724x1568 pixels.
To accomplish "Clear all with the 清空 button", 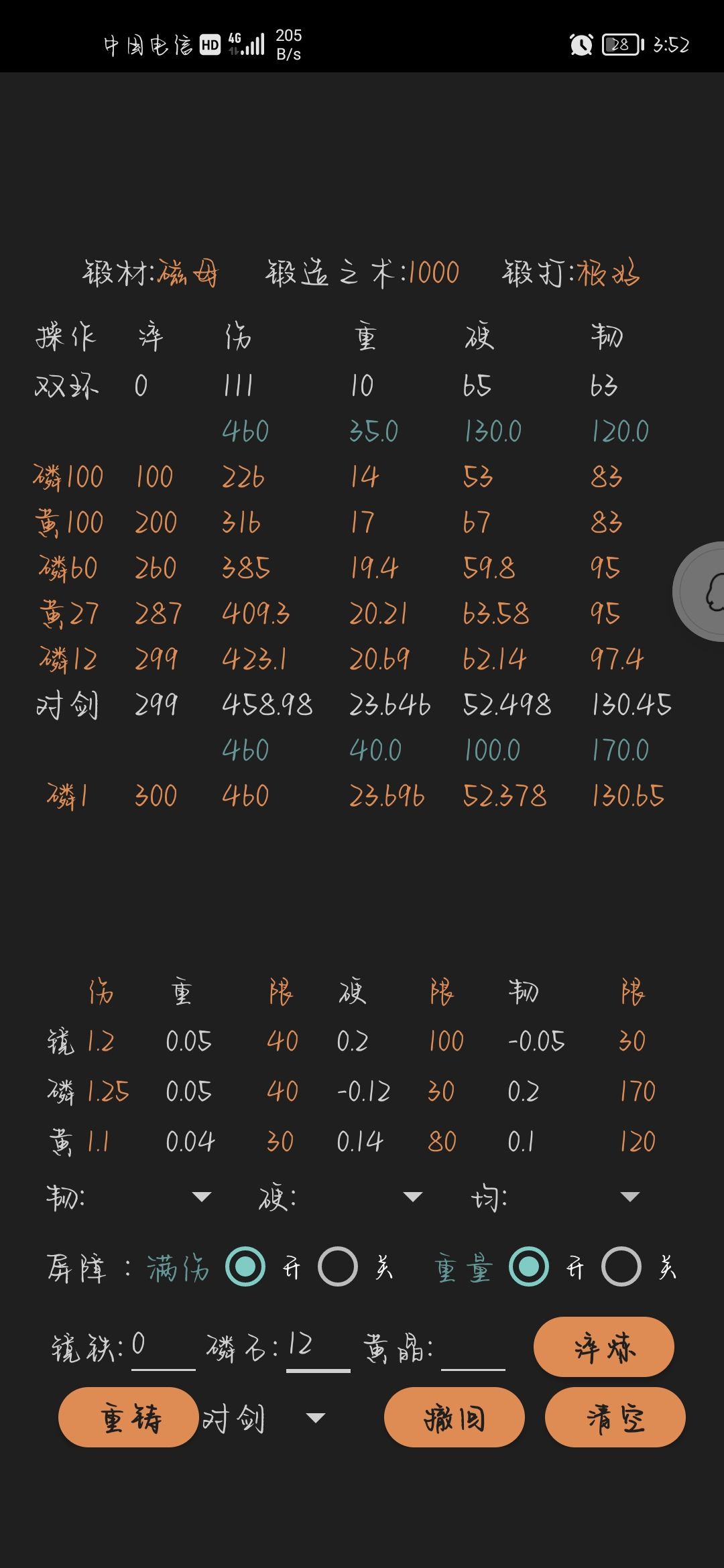I will [x=615, y=1417].
